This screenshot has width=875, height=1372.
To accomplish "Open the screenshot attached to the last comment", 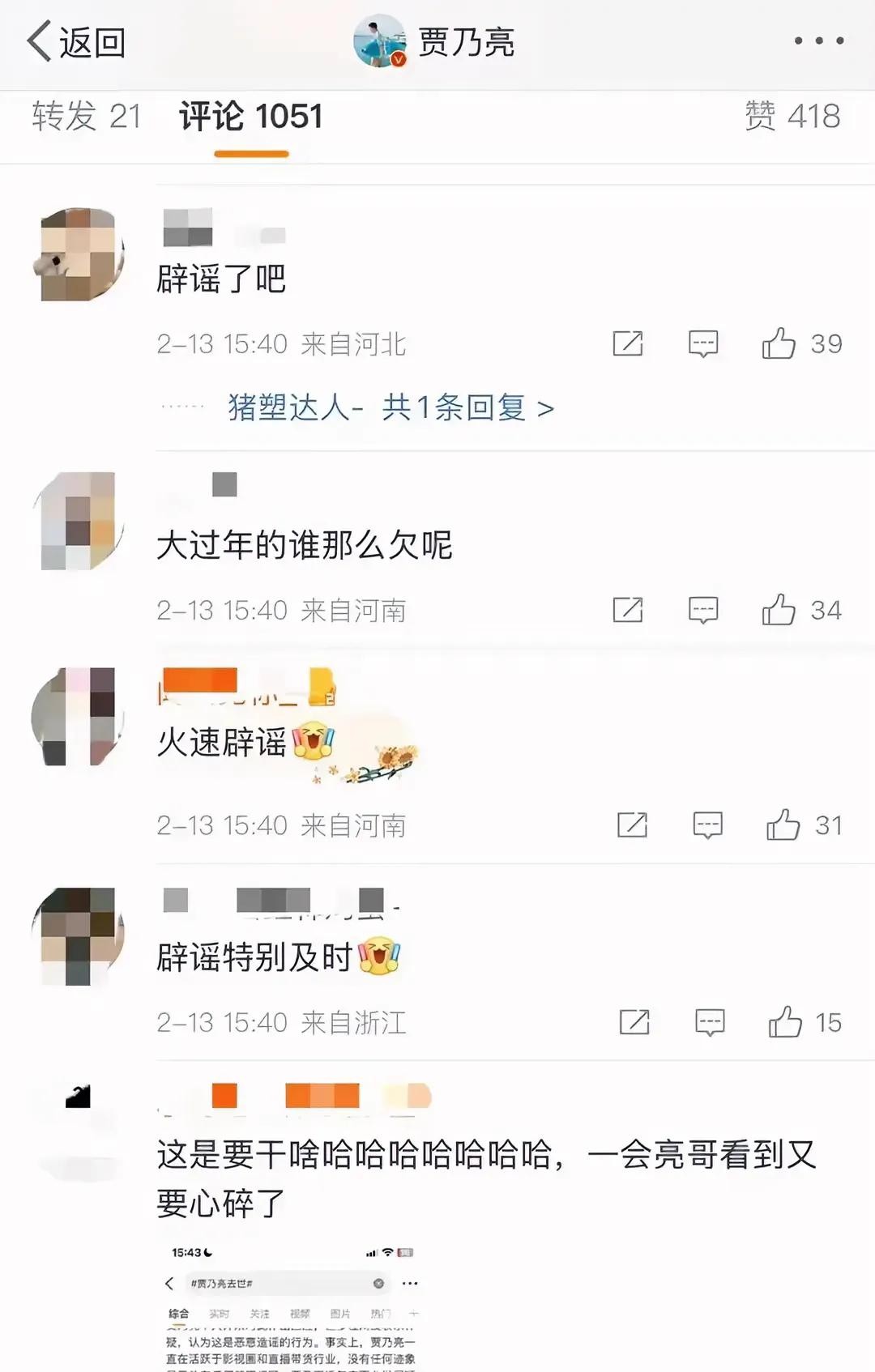I will (x=292, y=1308).
